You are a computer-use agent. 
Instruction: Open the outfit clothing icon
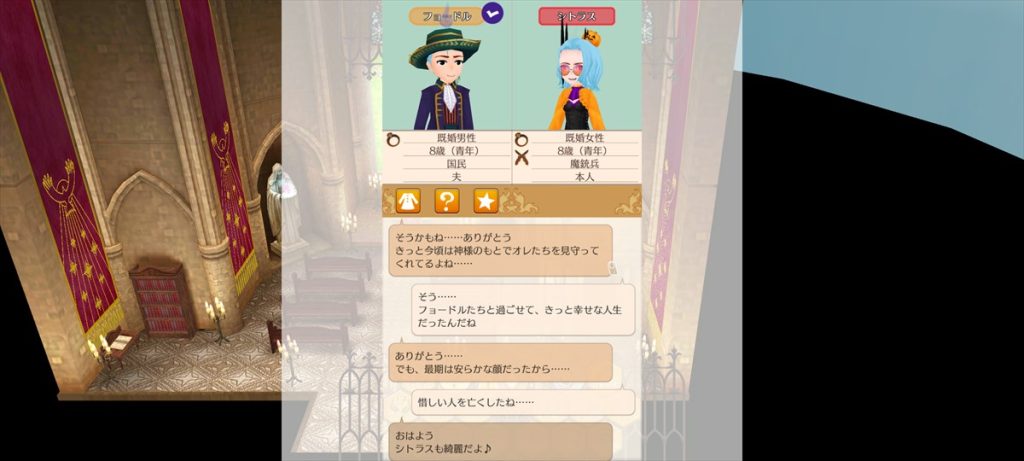[407, 201]
